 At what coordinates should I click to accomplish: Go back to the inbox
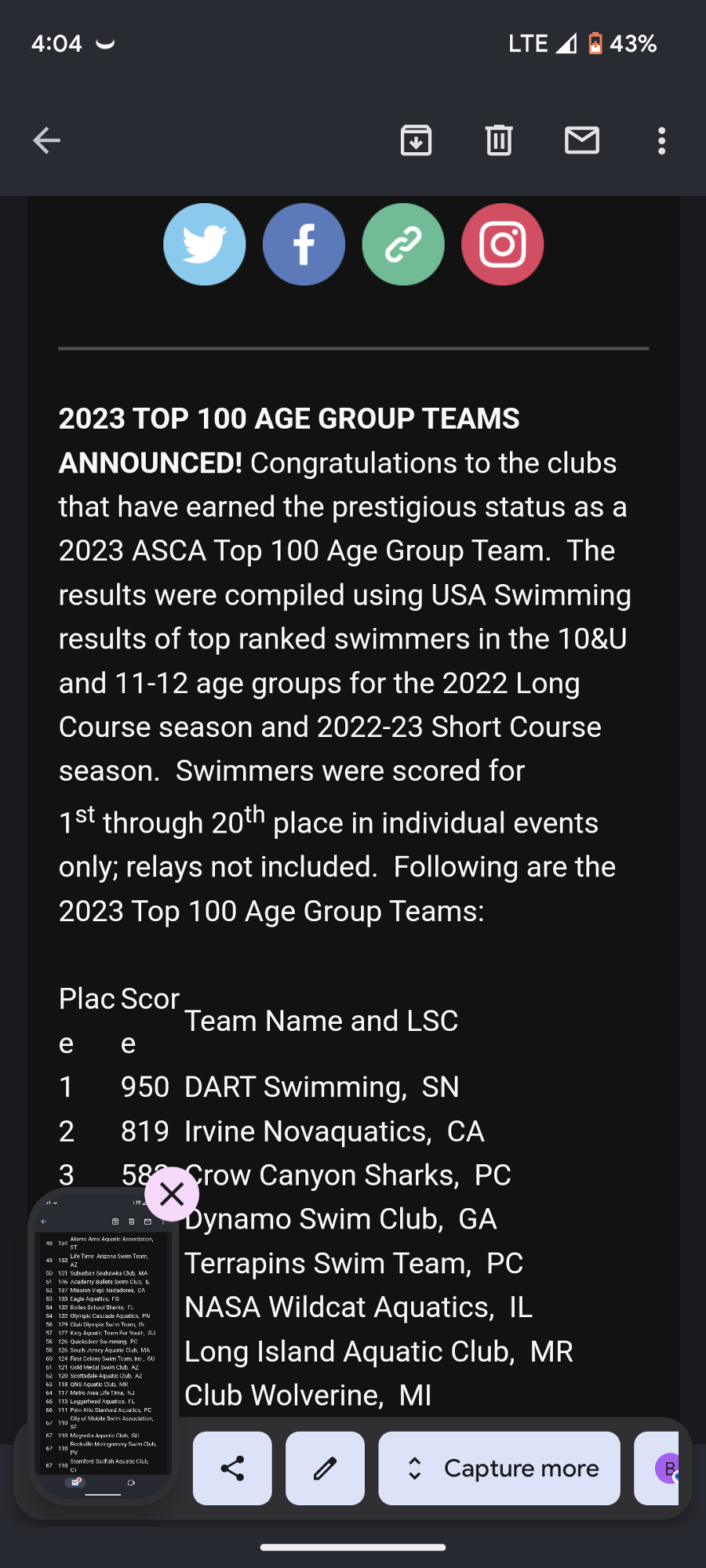(47, 141)
